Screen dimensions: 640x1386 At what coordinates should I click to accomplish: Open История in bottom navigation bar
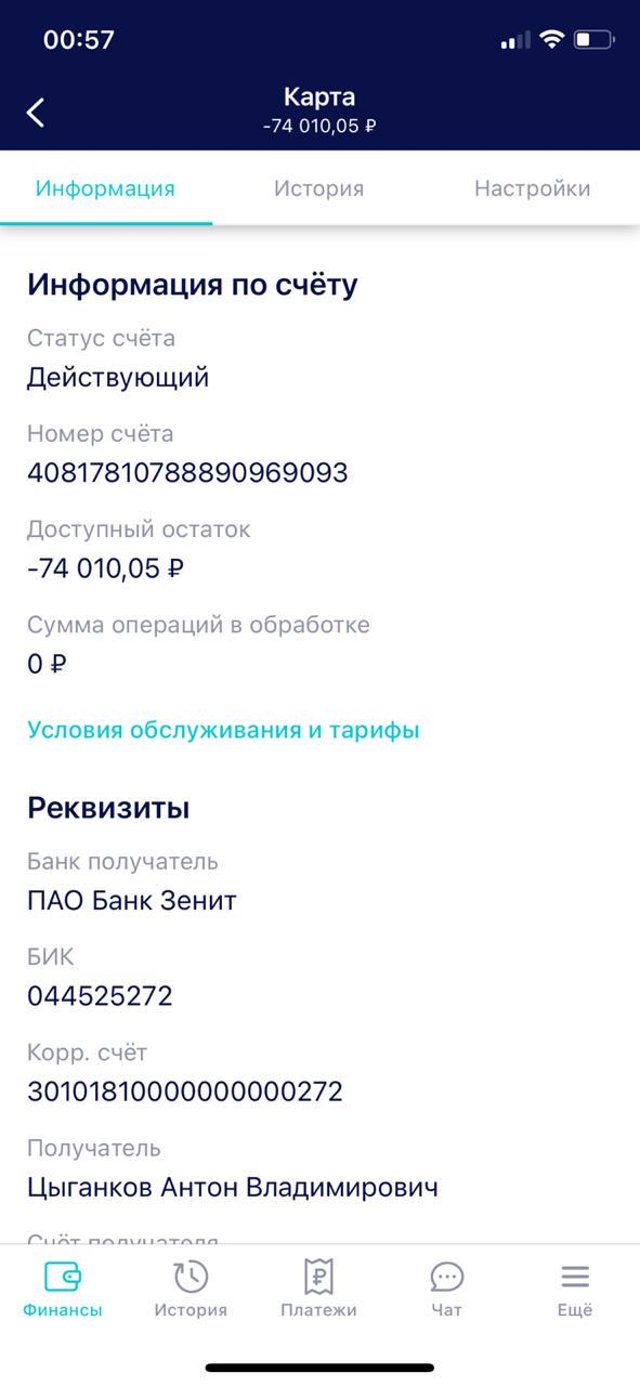pos(190,1289)
